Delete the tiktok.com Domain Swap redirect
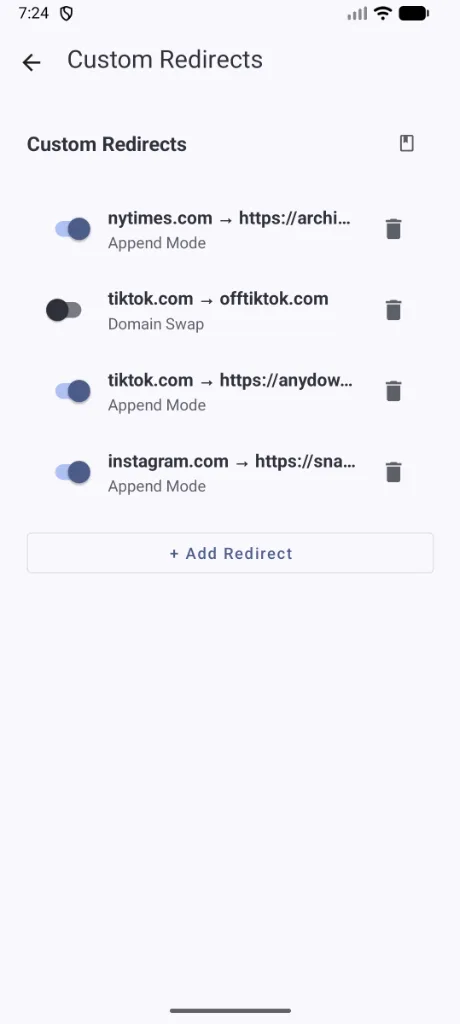Screen dimensions: 460x1024 pos(393,310)
